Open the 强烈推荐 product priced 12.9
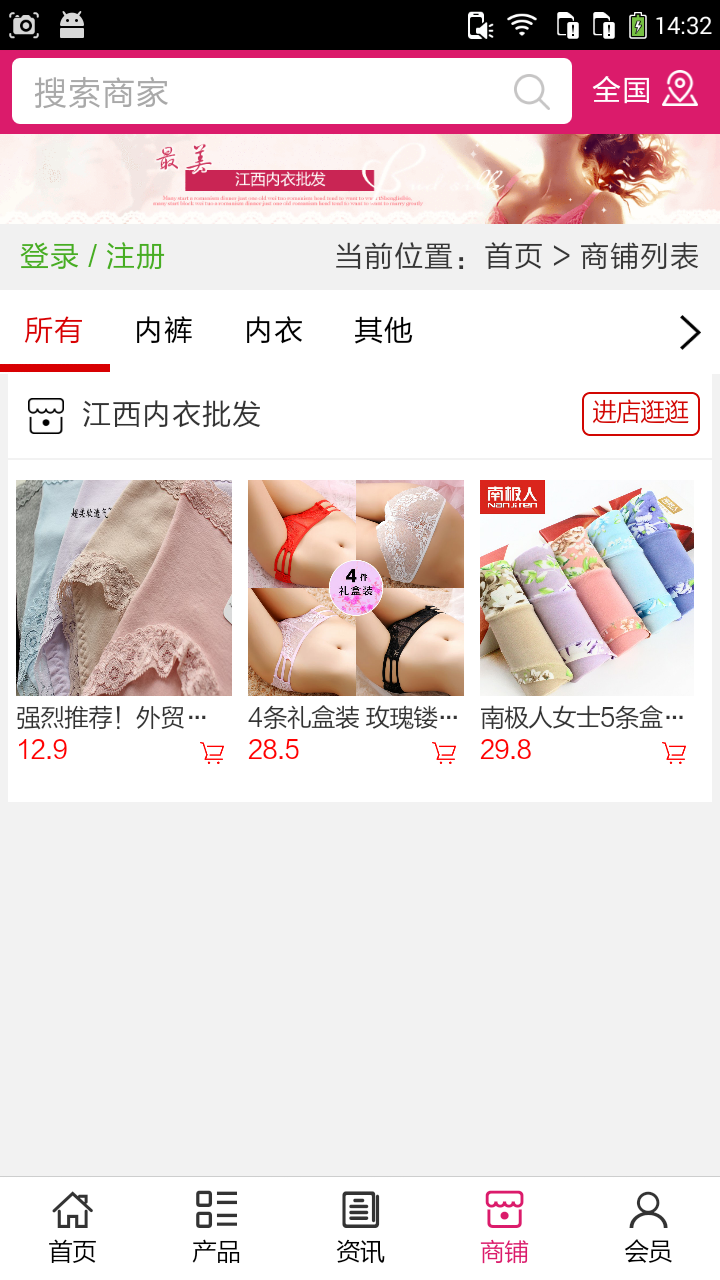This screenshot has width=720, height=1280. [124, 588]
